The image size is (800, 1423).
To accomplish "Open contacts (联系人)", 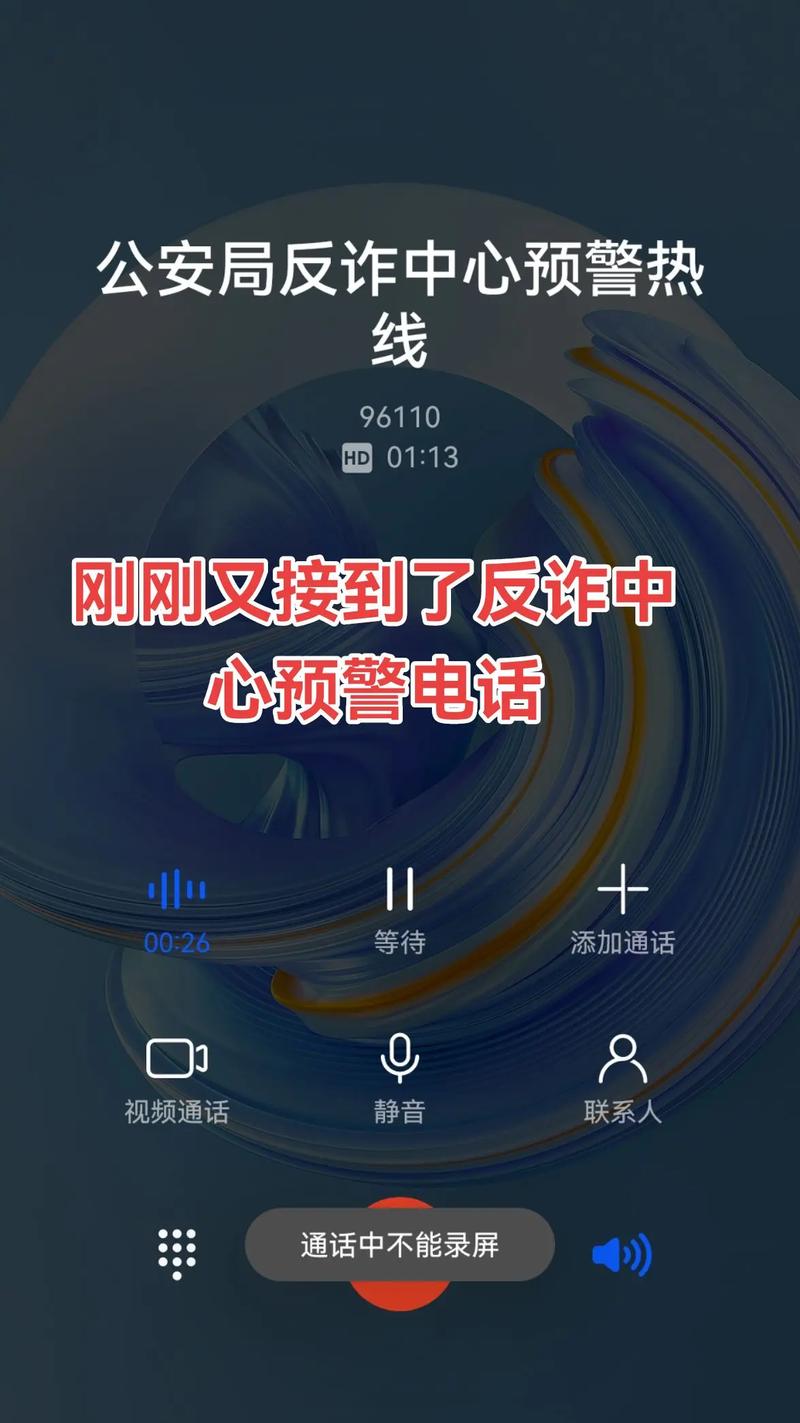I will [x=622, y=1060].
